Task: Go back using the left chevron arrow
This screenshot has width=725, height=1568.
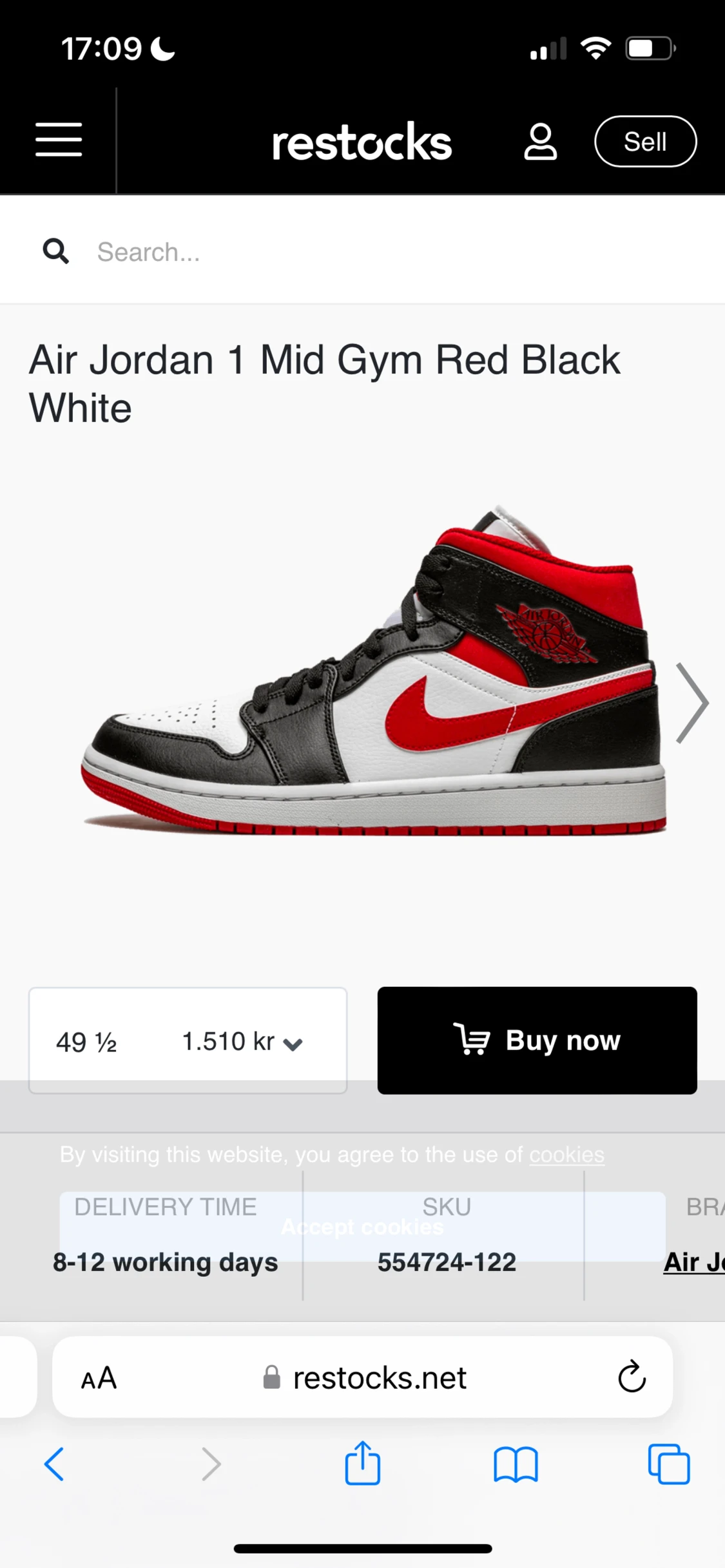Action: click(x=54, y=1464)
